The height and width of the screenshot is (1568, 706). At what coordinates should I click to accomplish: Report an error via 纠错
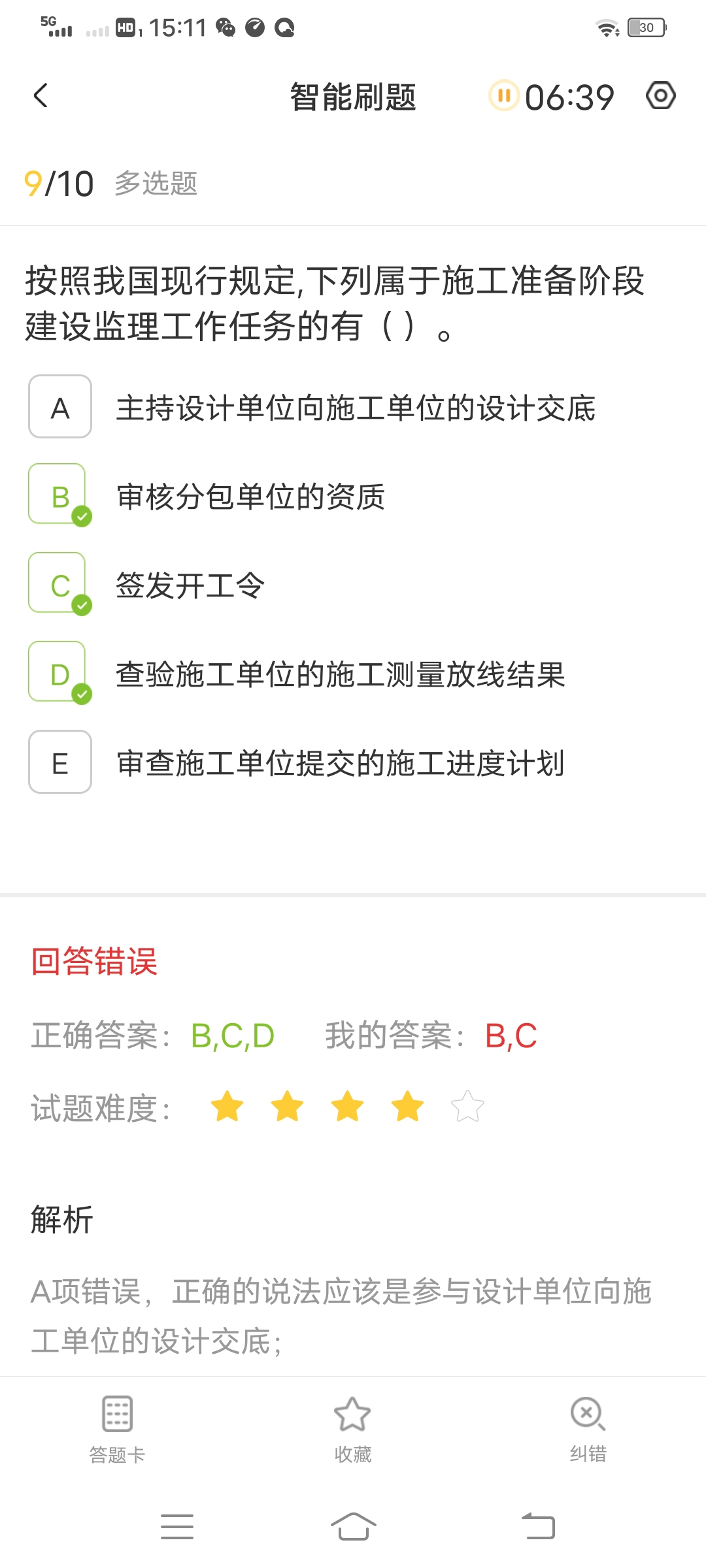click(x=588, y=1428)
